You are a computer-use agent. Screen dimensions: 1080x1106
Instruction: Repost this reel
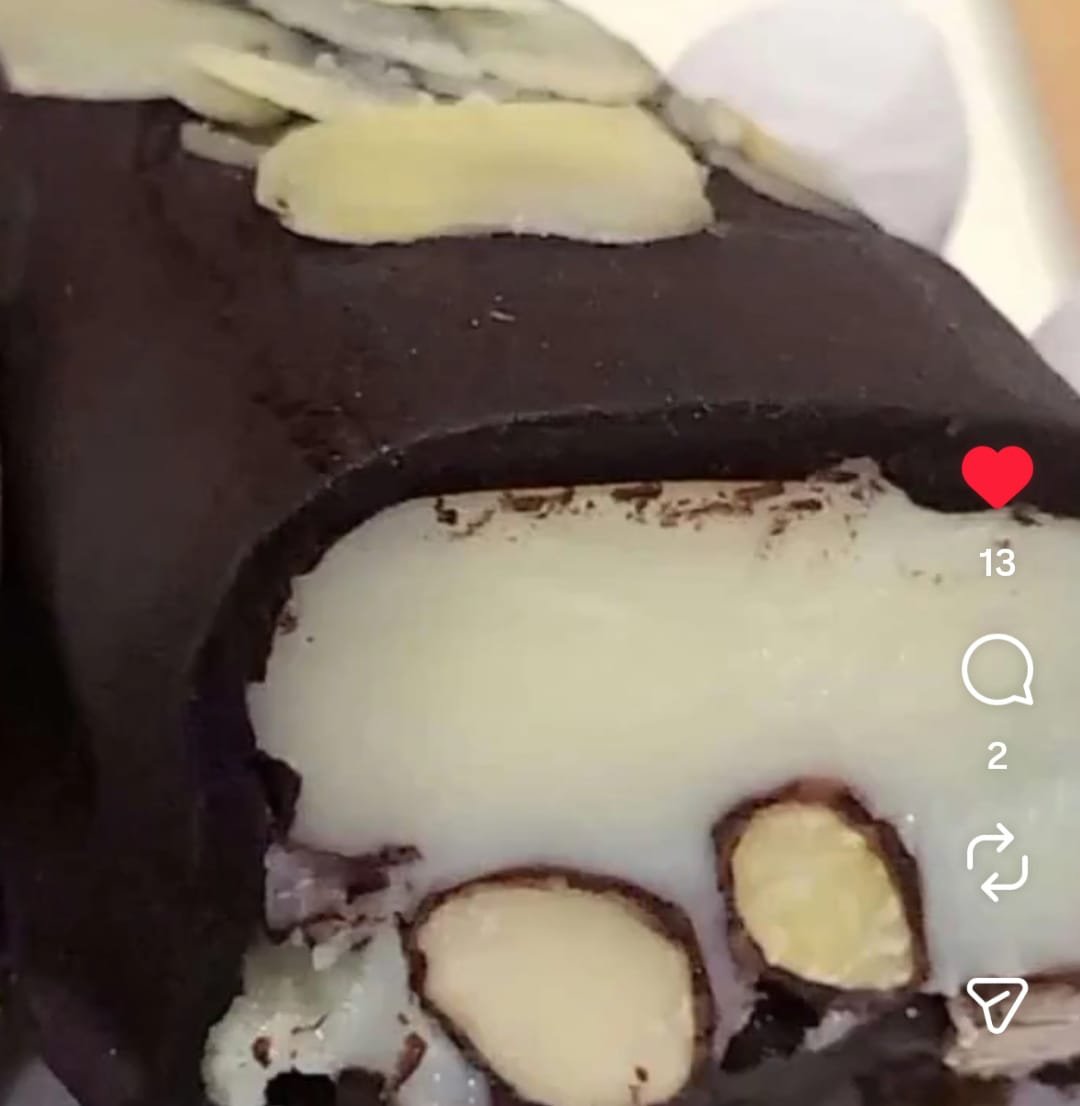(x=997, y=862)
